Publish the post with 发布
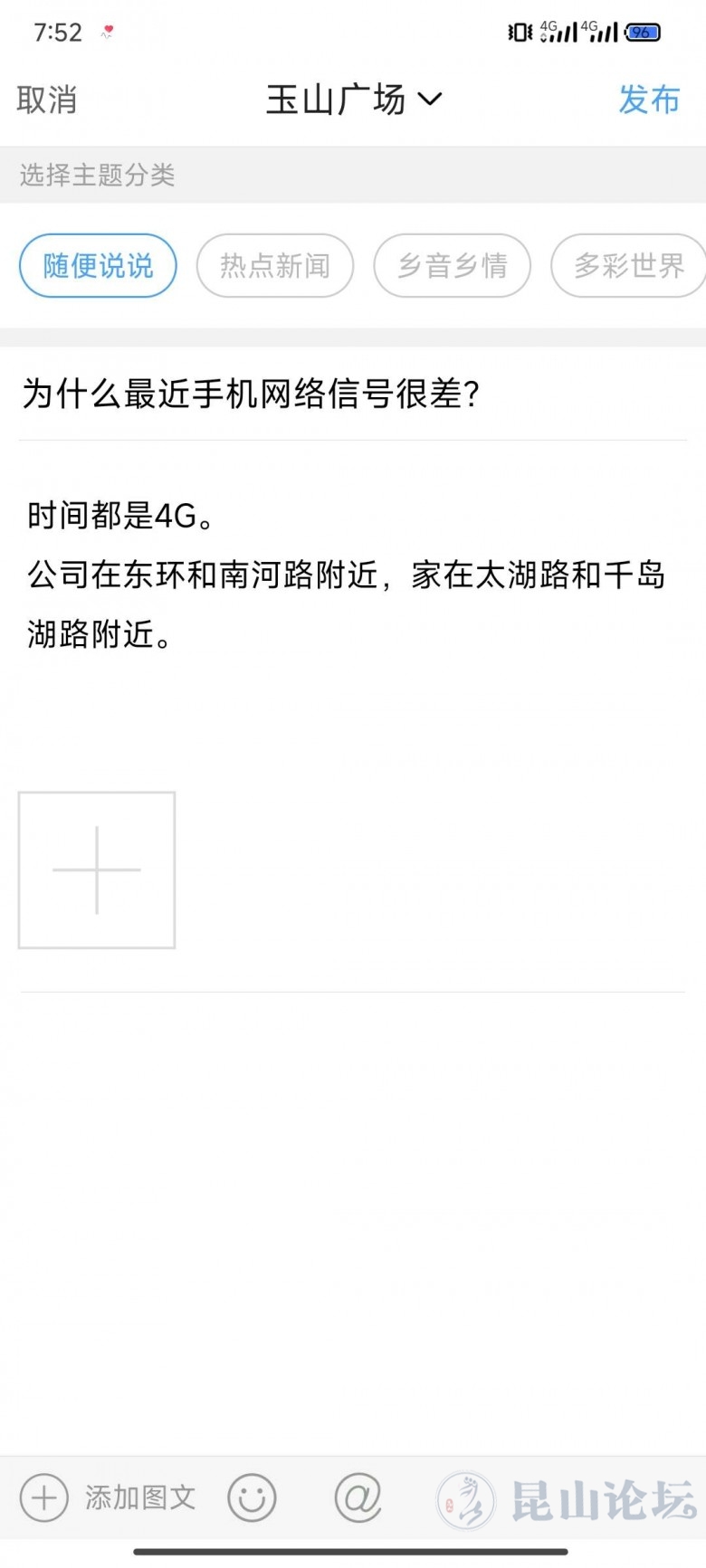706x1568 pixels. pos(648,100)
